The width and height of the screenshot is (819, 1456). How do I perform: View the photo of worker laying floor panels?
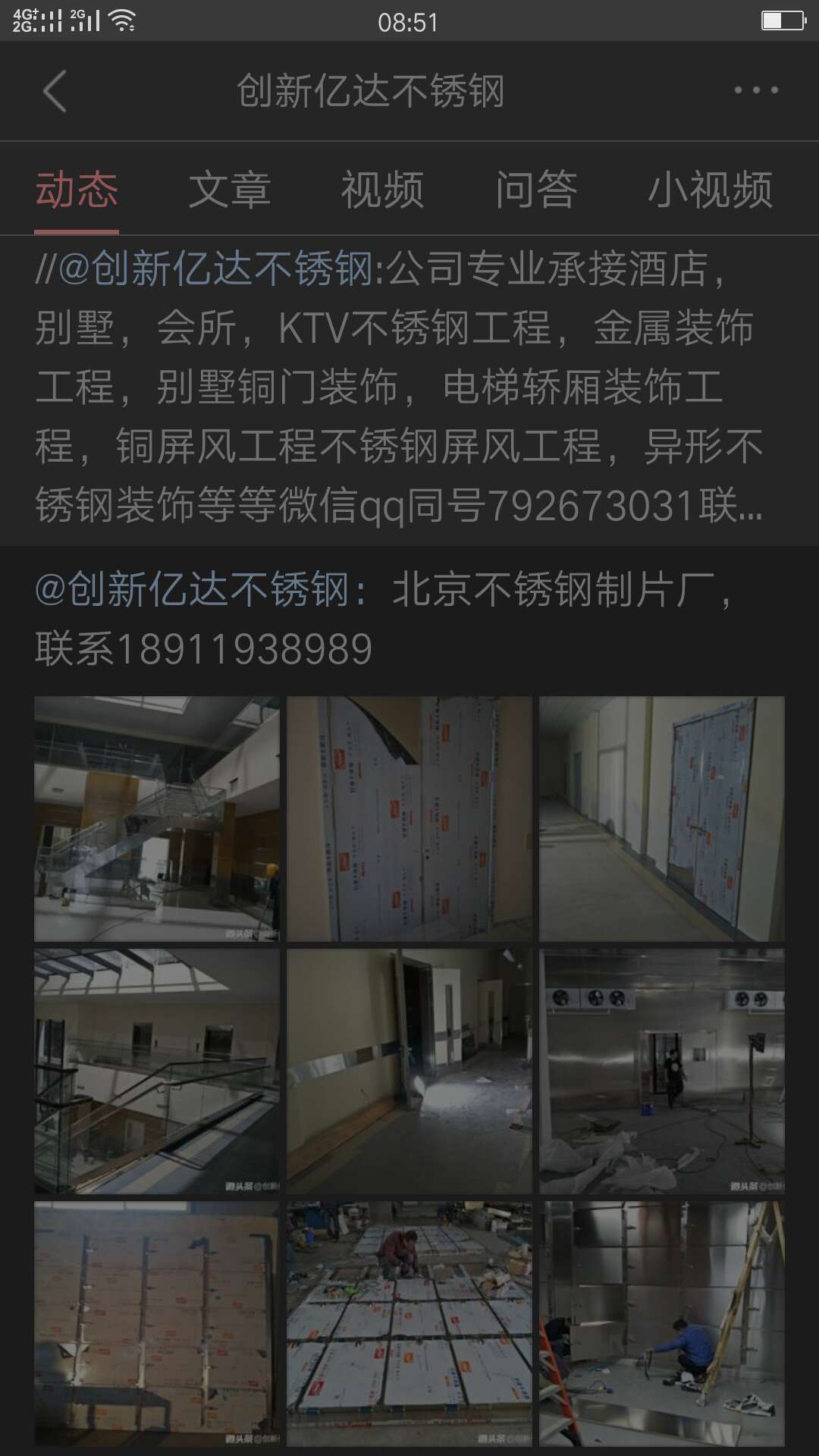pos(409,1323)
